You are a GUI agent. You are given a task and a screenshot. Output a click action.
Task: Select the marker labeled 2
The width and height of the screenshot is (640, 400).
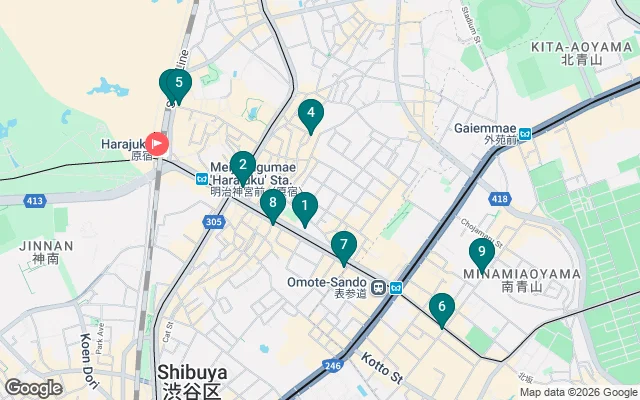[242, 165]
